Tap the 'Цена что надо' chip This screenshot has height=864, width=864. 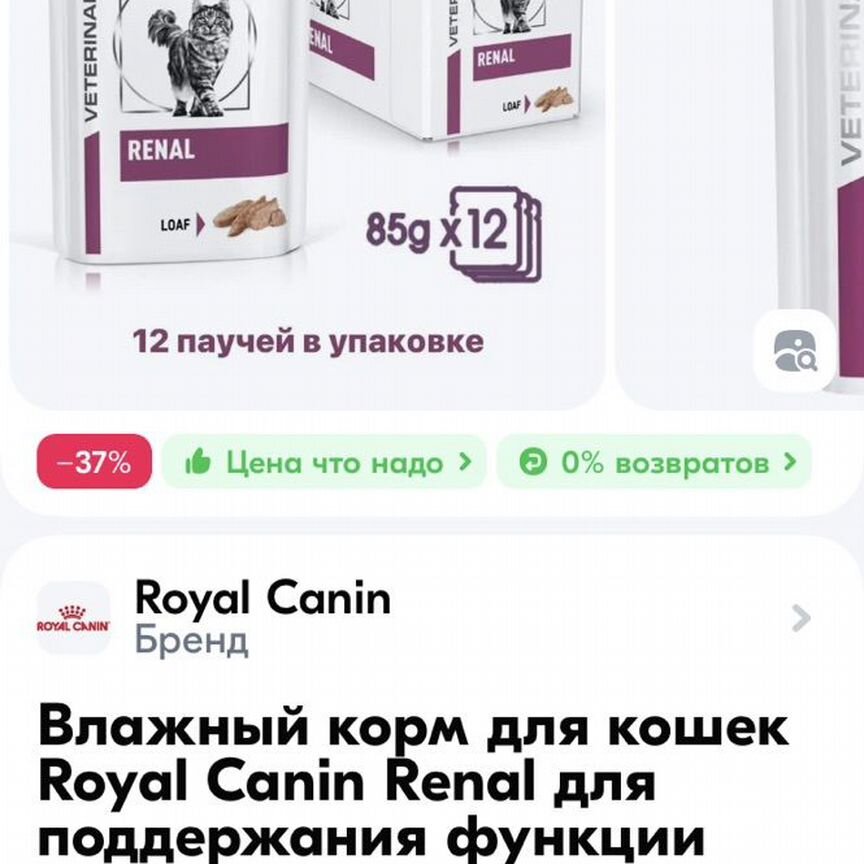[325, 462]
